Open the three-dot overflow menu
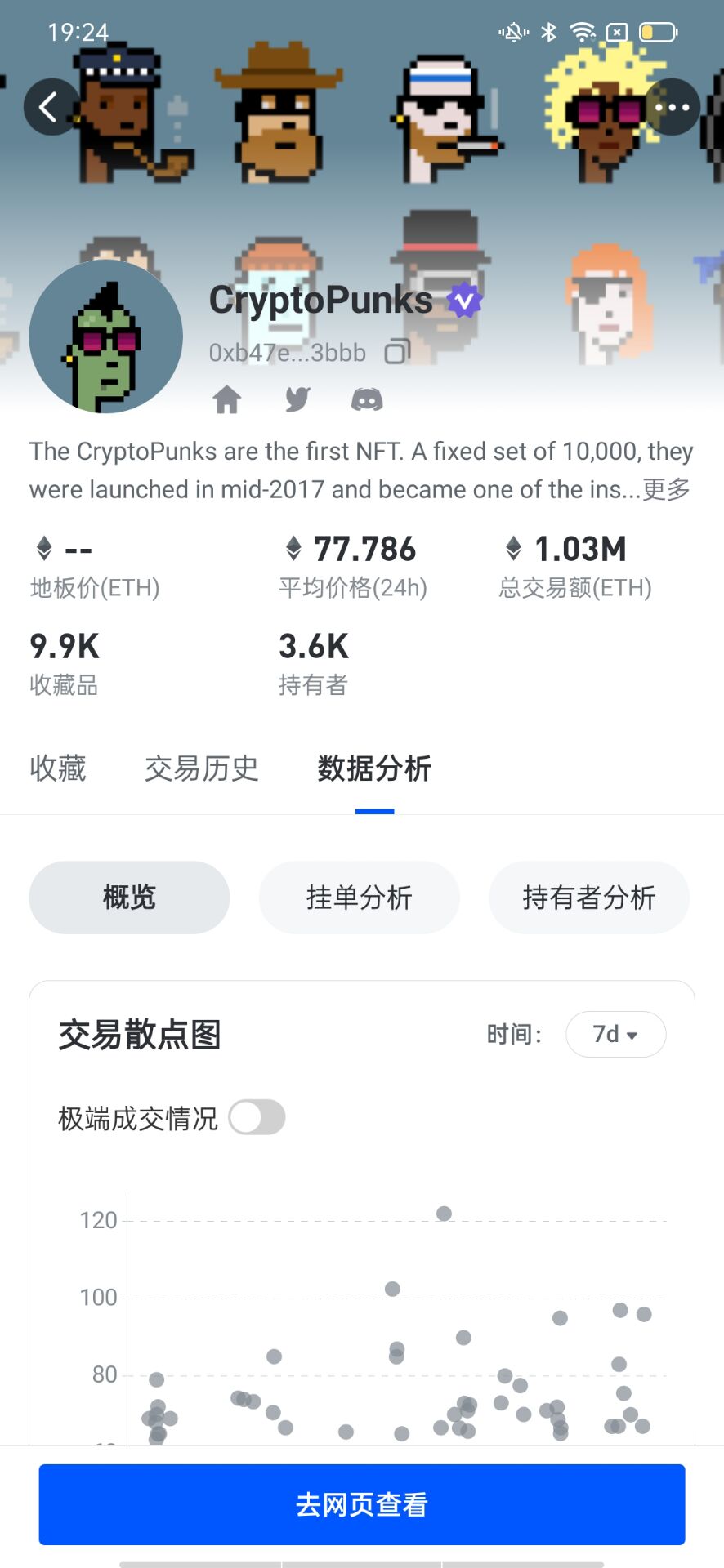Viewport: 724px width, 1568px height. tap(673, 107)
